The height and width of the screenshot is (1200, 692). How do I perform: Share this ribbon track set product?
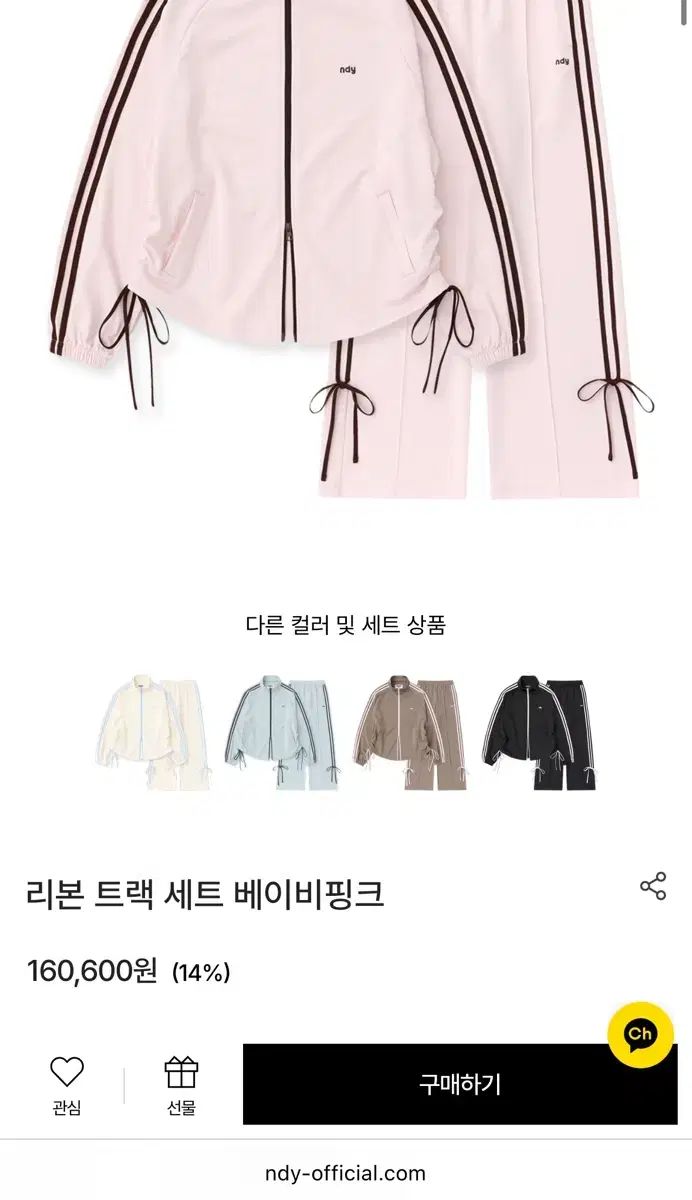click(653, 886)
